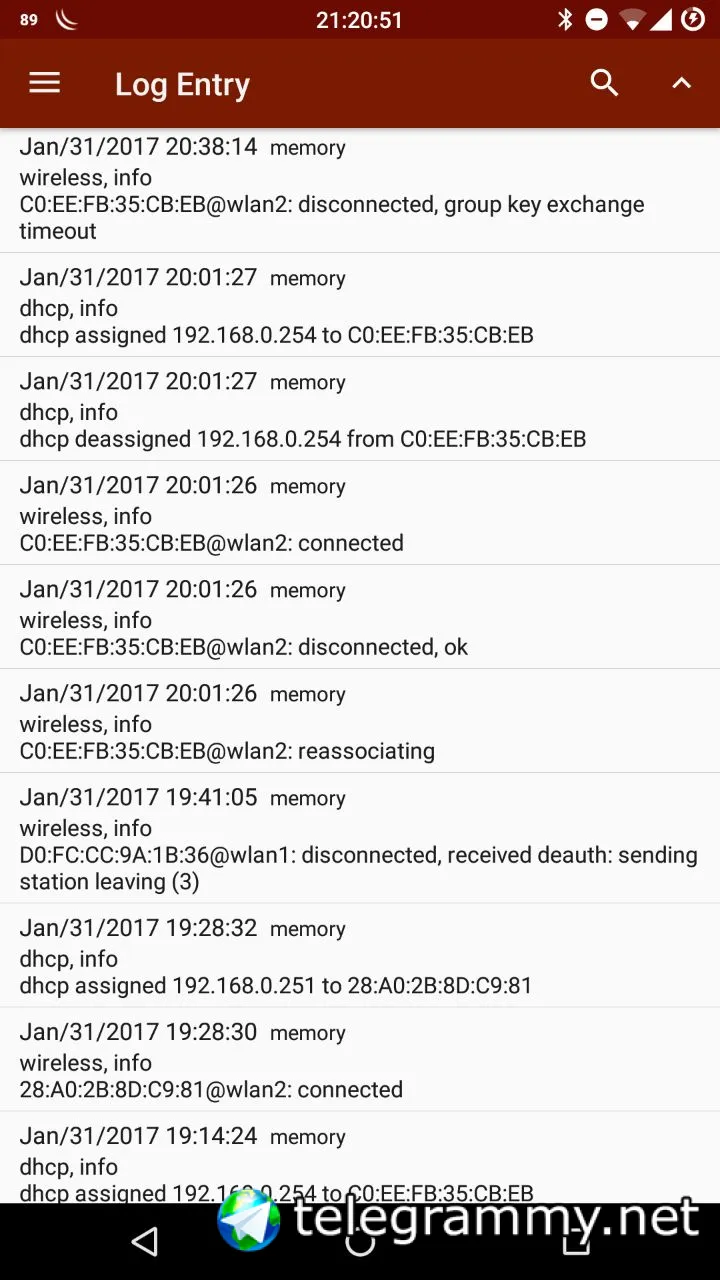Open the 19:28:30 28:A0:2B:8D:C9:81 connected entry

(x=360, y=1060)
